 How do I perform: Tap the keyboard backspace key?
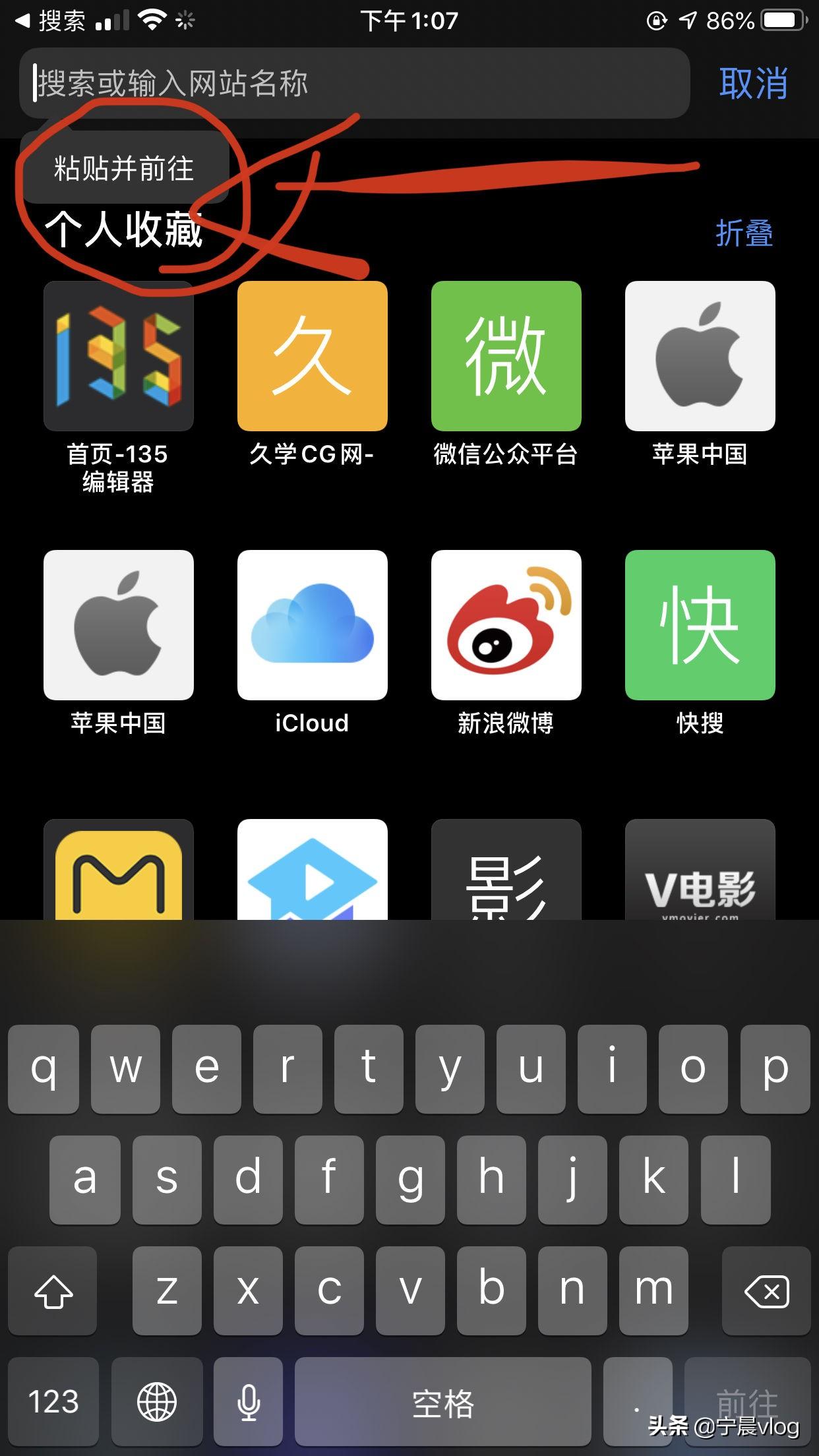pos(766,1291)
